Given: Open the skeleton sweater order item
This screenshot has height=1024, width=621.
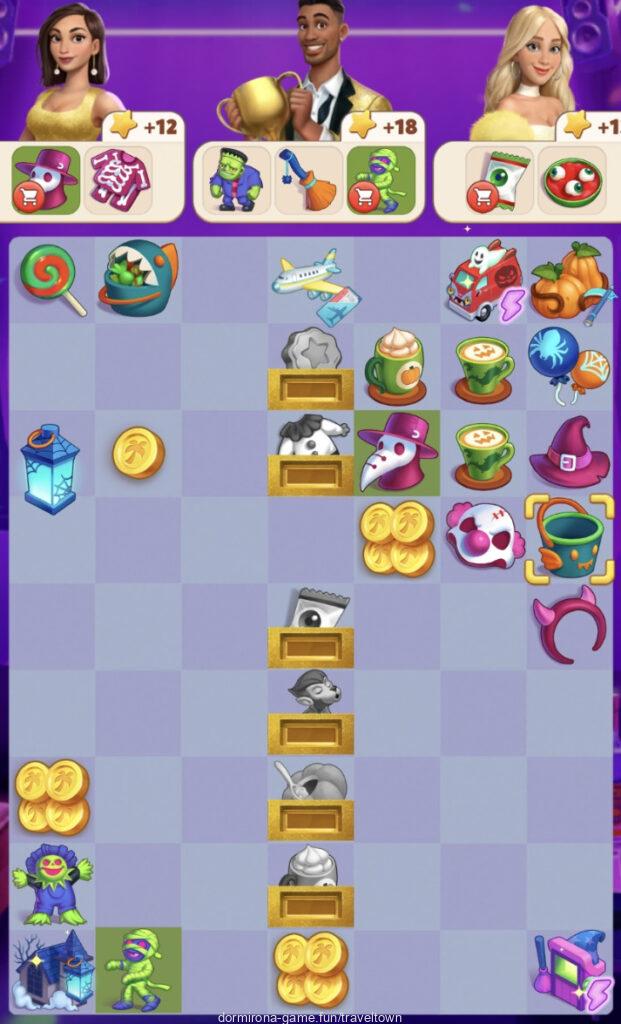Looking at the screenshot, I should [118, 180].
